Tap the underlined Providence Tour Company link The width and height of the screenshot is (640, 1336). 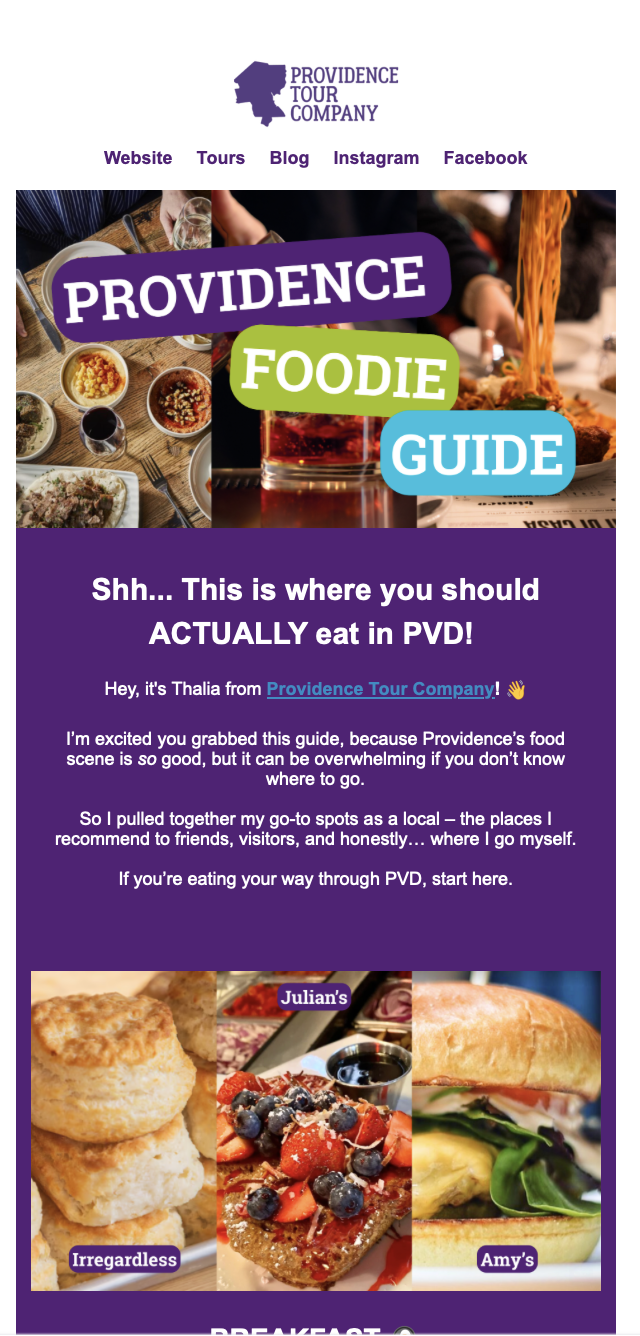(381, 689)
